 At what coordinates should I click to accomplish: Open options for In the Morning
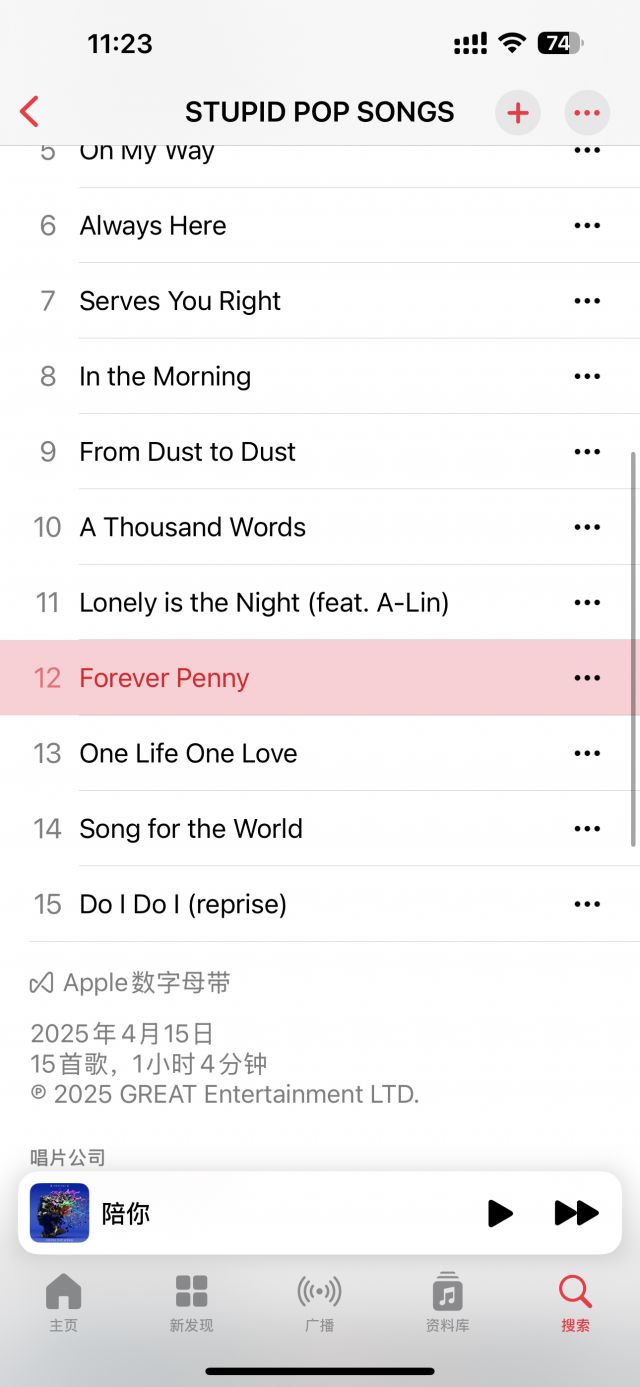587,377
